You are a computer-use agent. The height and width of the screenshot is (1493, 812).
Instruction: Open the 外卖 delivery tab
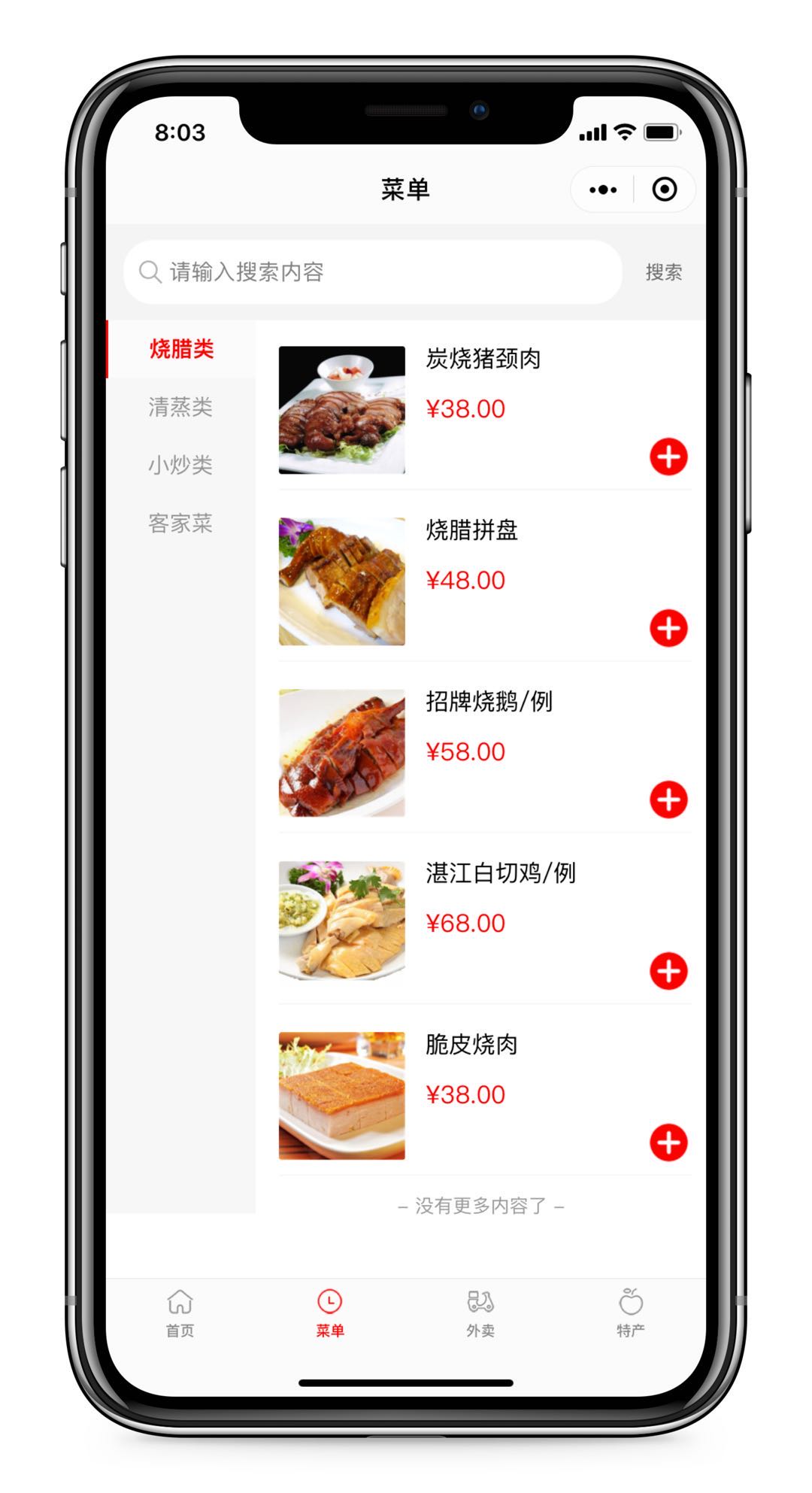[x=480, y=1312]
